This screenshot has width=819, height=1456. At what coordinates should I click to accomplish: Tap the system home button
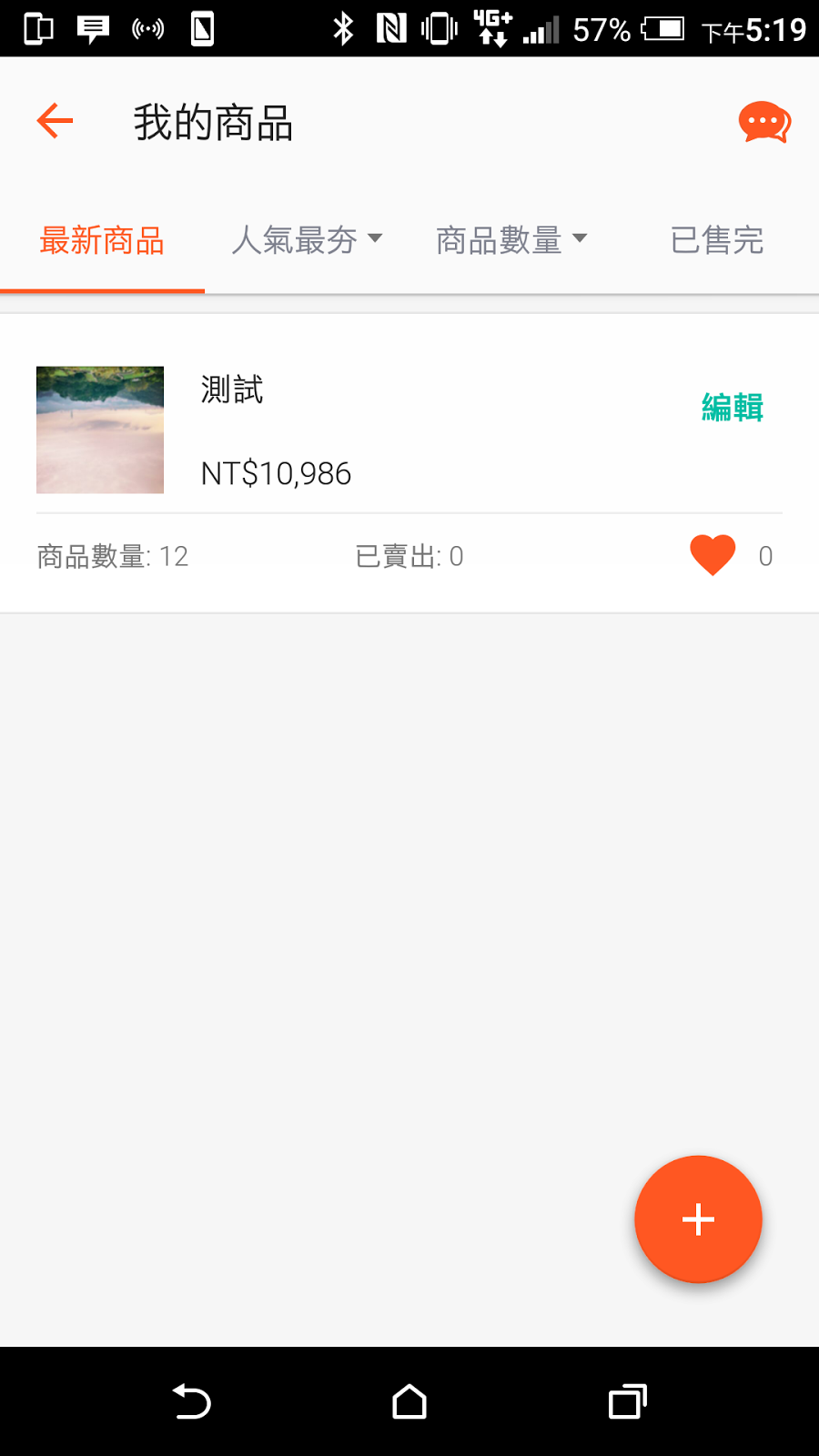[x=409, y=1401]
